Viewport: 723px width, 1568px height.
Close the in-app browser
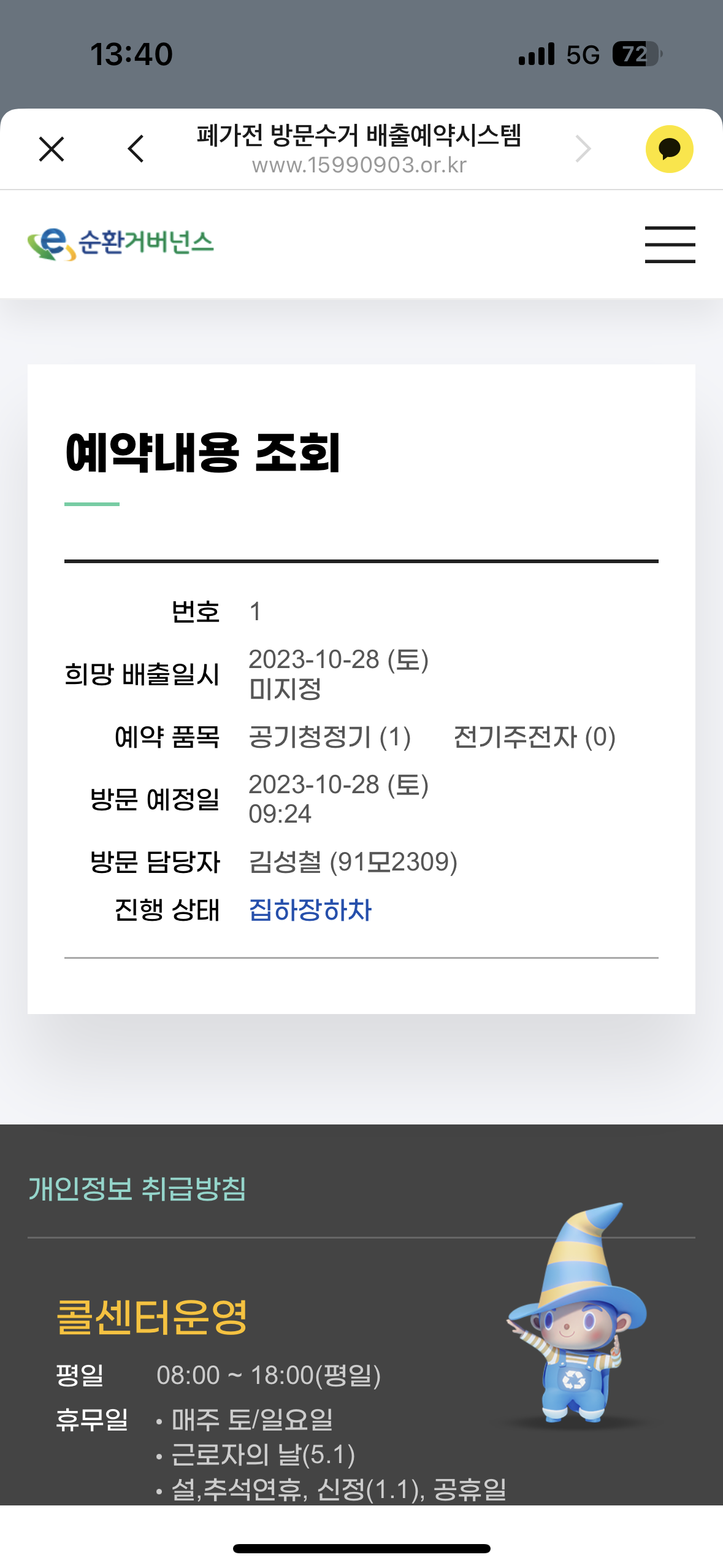[x=52, y=149]
